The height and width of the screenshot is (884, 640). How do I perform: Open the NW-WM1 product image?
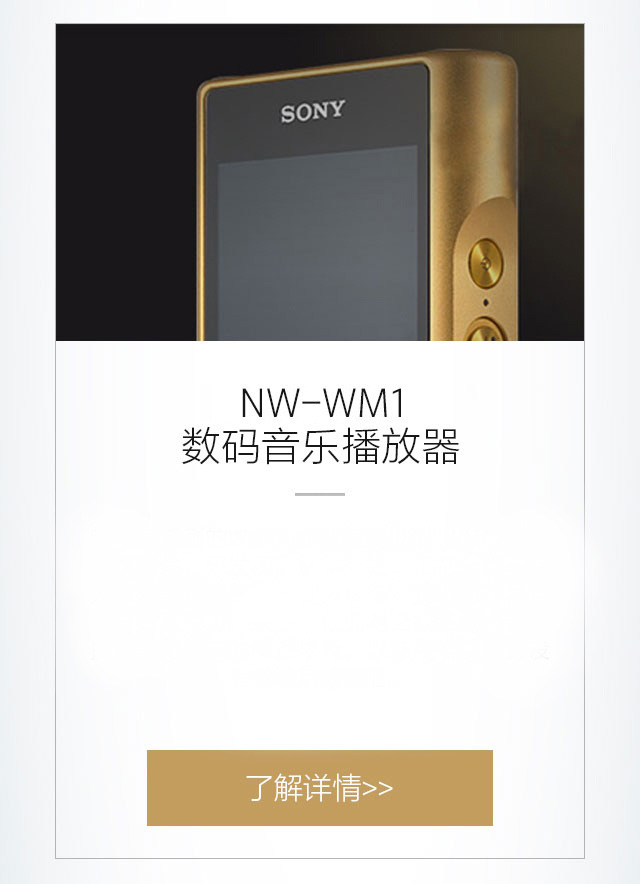point(320,182)
